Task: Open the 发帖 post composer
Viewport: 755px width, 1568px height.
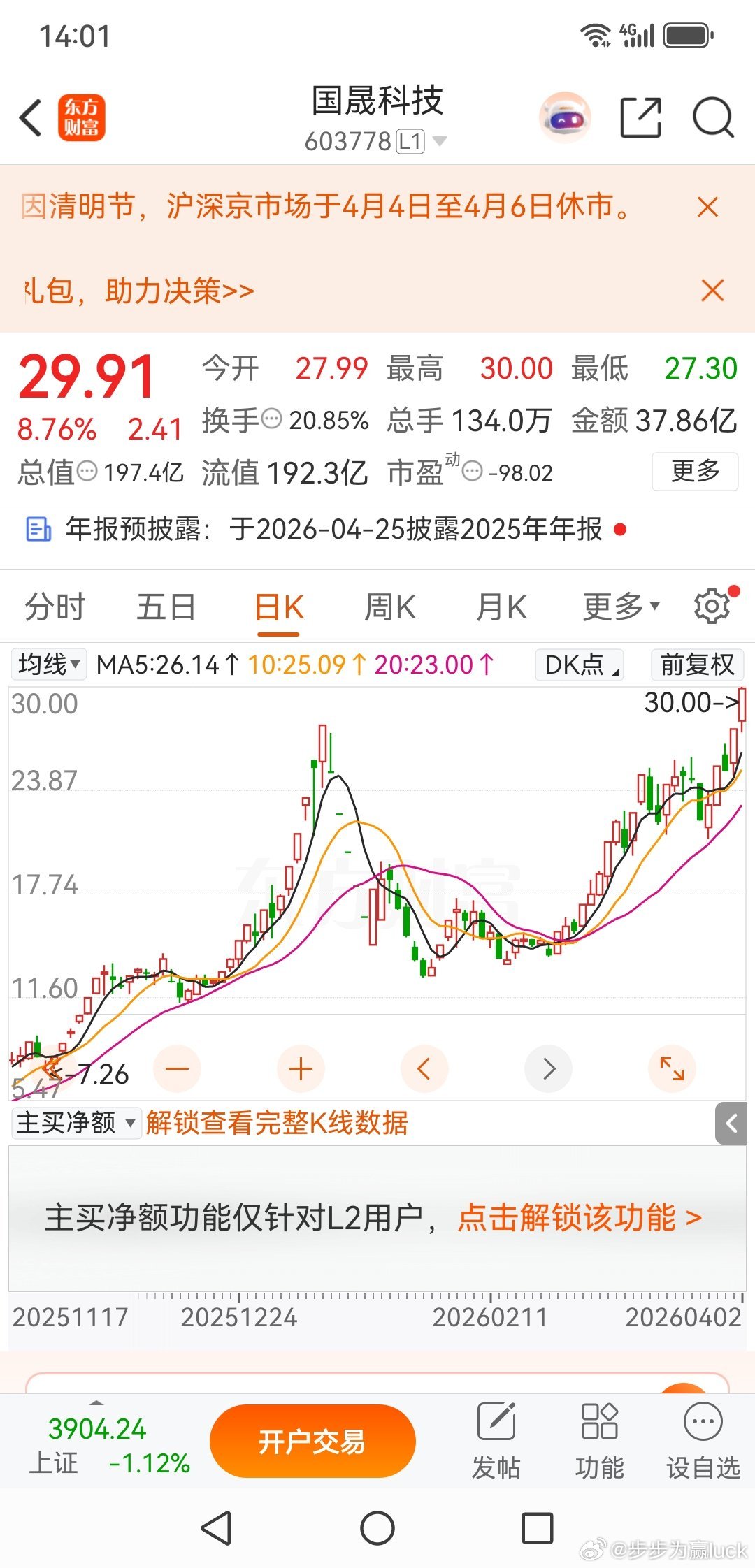Action: point(498,1439)
